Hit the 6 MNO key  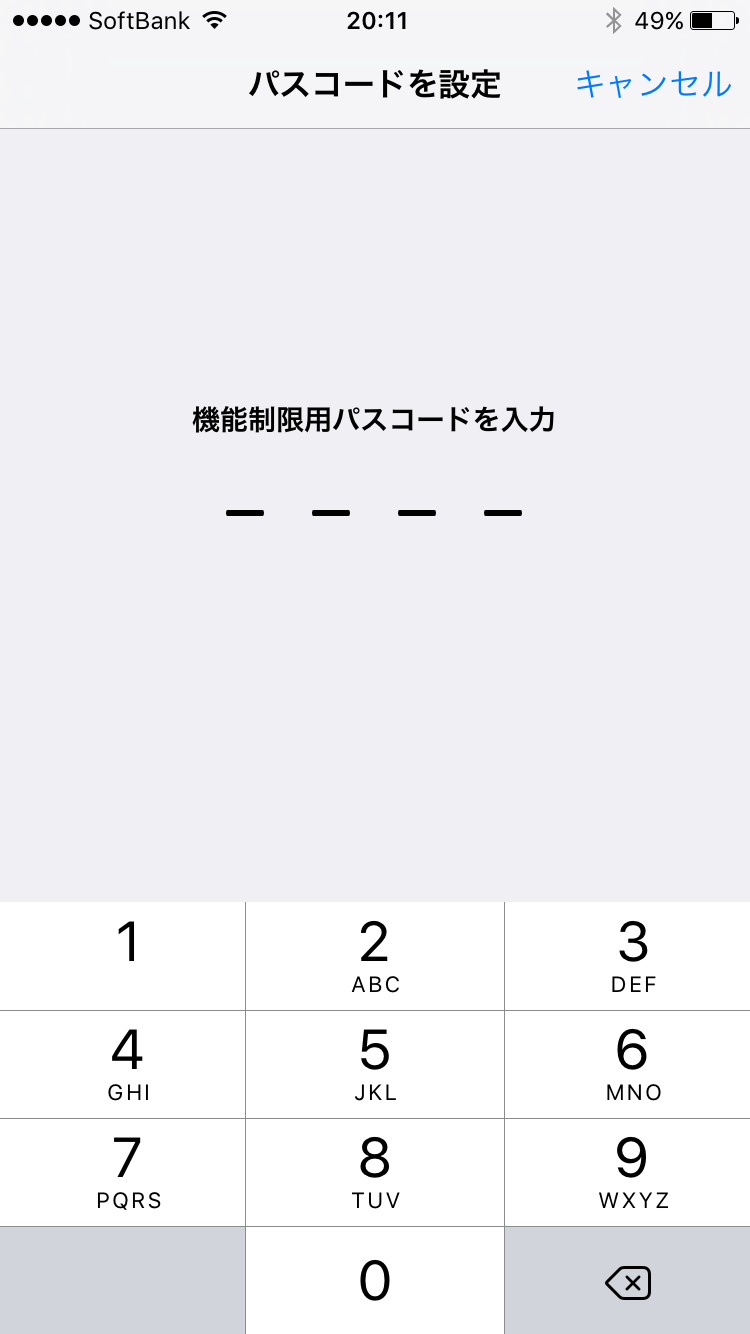coord(628,1064)
